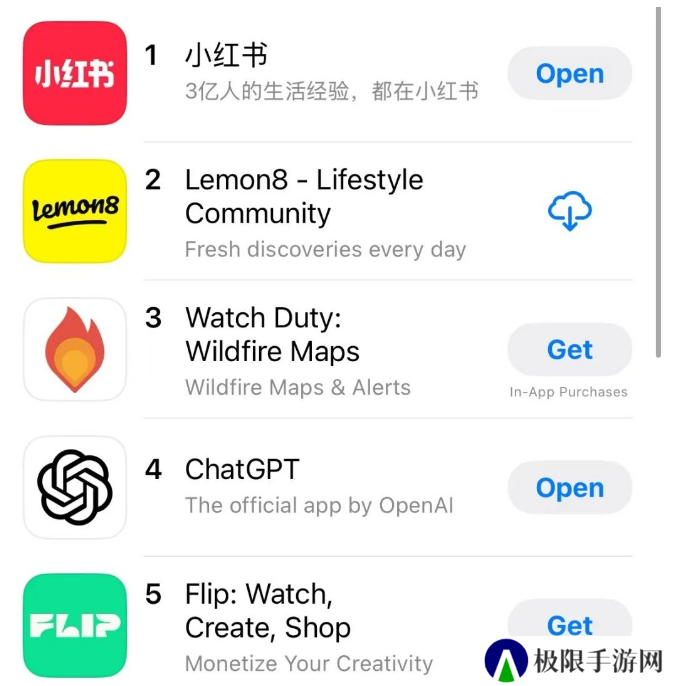The image size is (674, 686).
Task: Open the ChatGPT app
Action: (x=569, y=488)
